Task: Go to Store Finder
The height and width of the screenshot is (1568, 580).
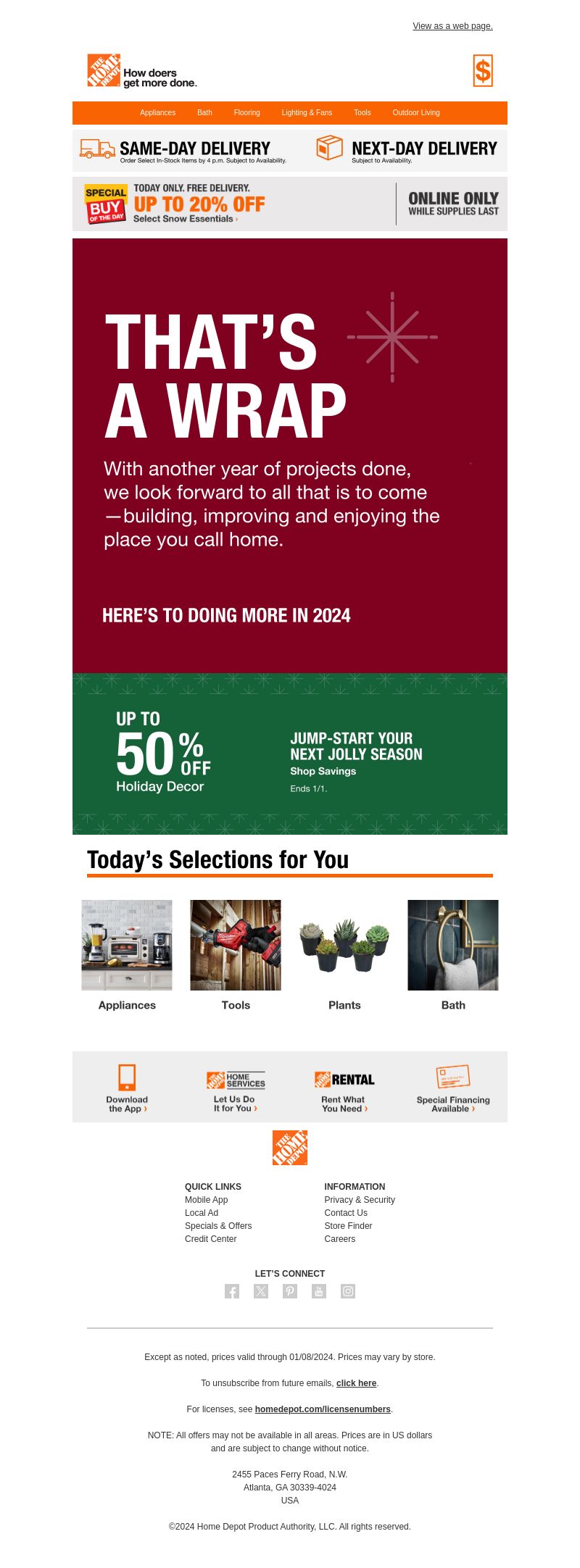Action: (x=348, y=1226)
